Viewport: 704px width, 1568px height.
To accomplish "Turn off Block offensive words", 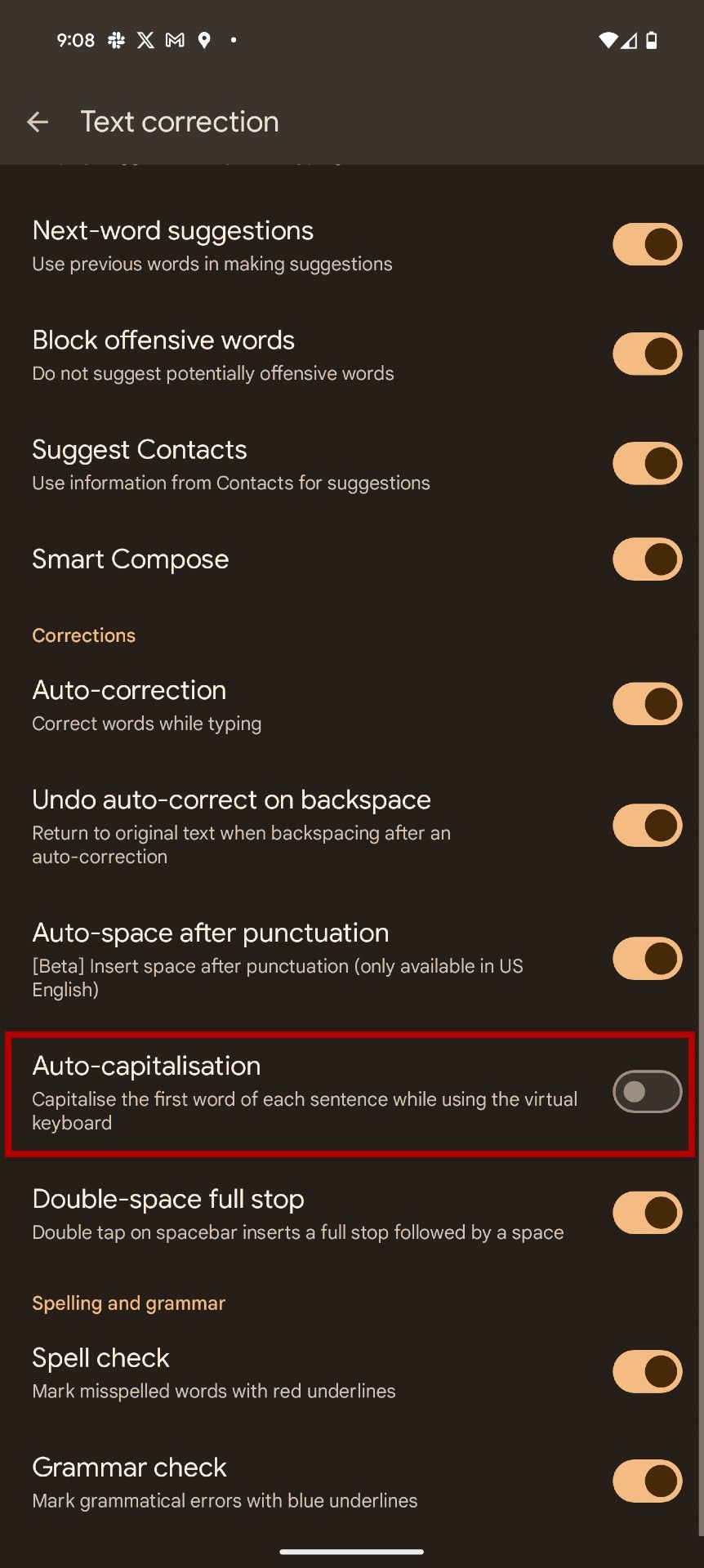I will (x=646, y=354).
